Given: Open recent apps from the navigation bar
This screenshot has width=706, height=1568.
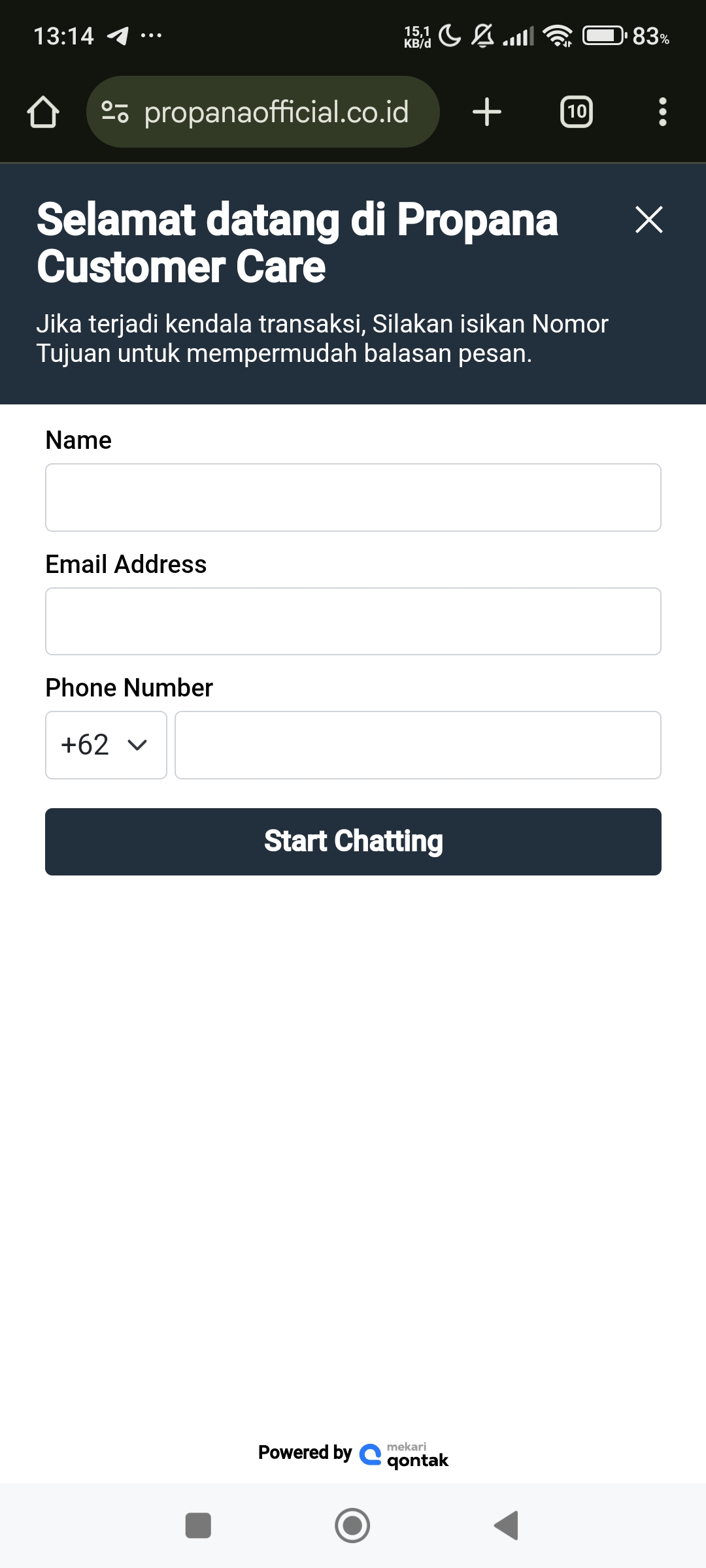Looking at the screenshot, I should click(198, 1526).
